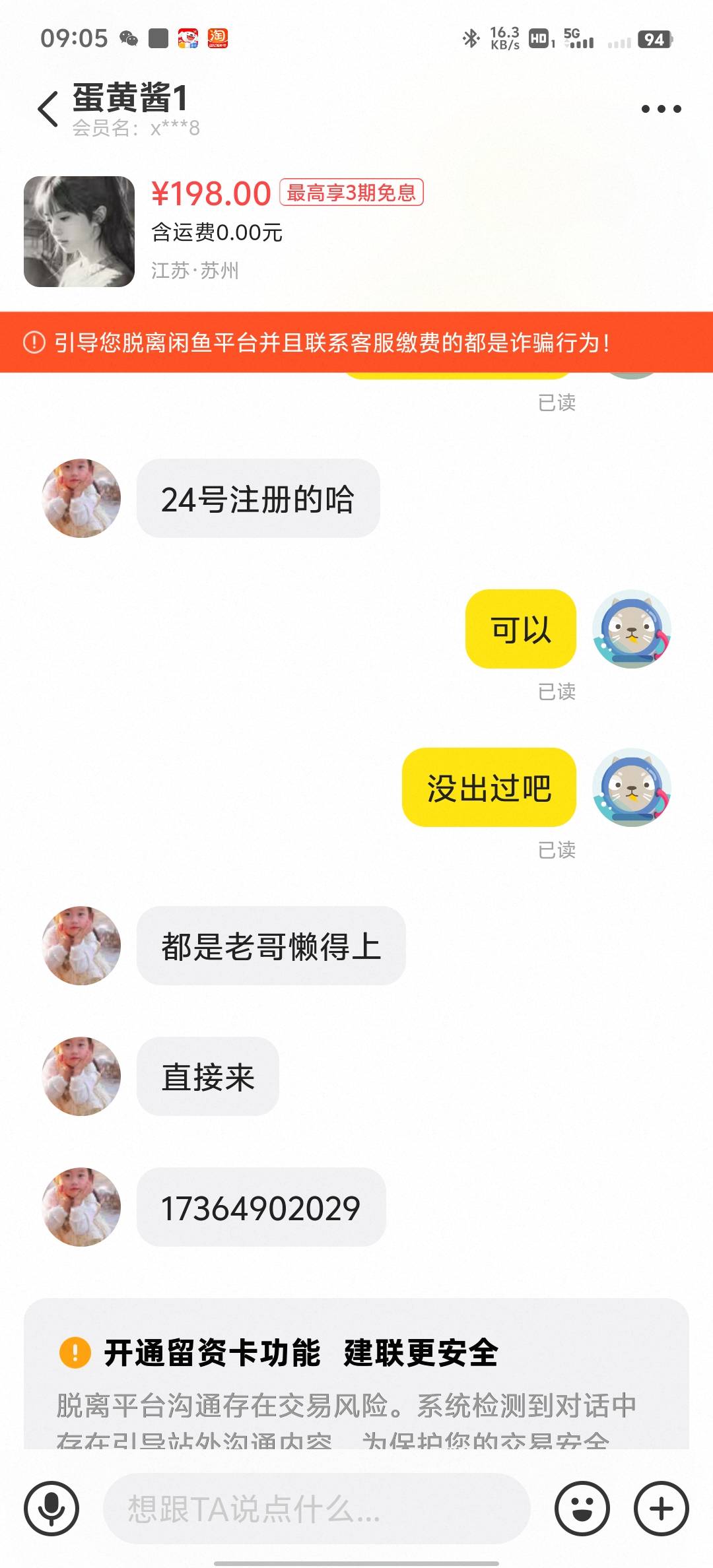Open the emoji picker
The height and width of the screenshot is (1568, 713).
(x=582, y=1509)
